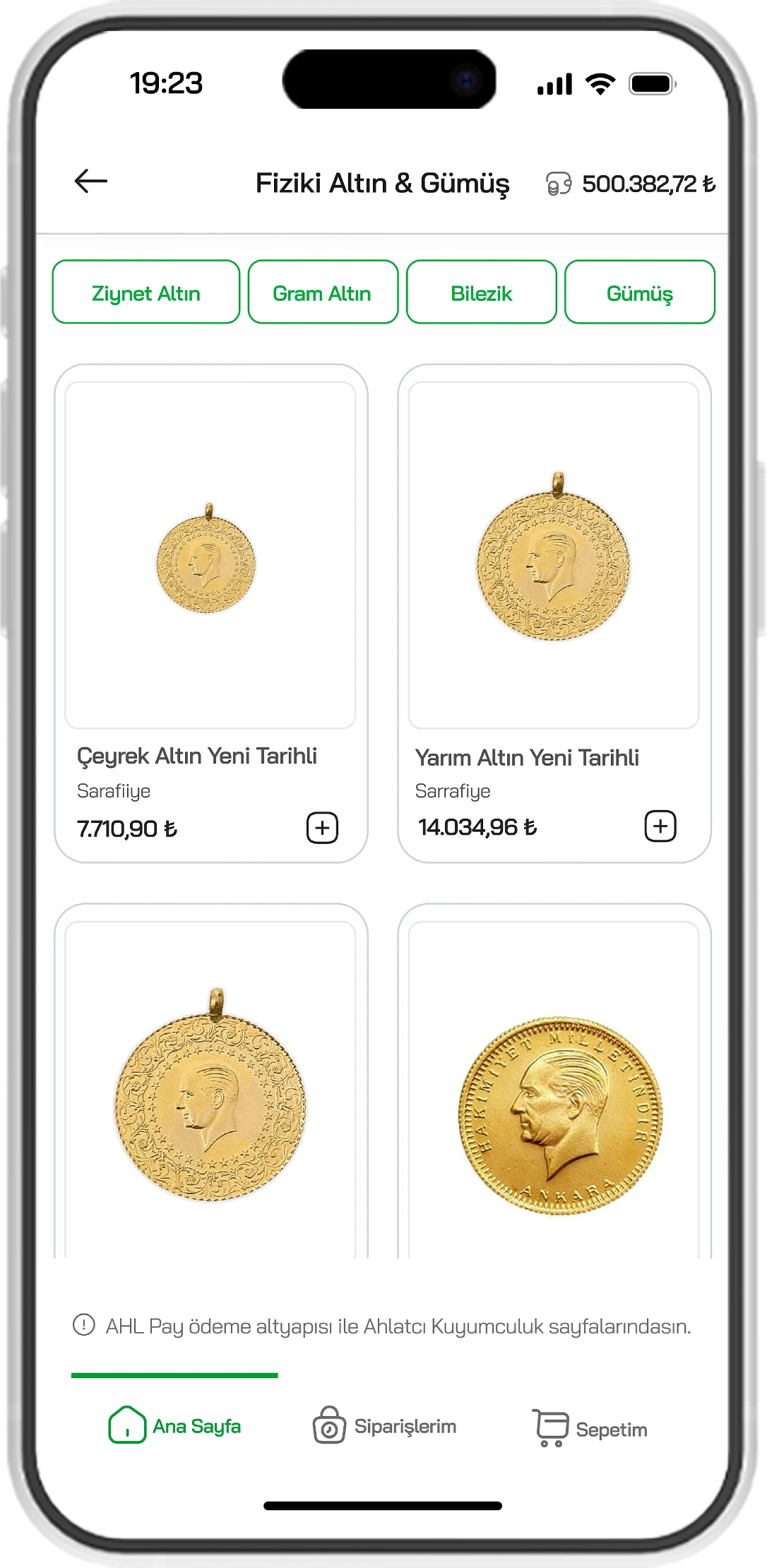Show Gümüş products
767x1568 pixels.
(639, 292)
